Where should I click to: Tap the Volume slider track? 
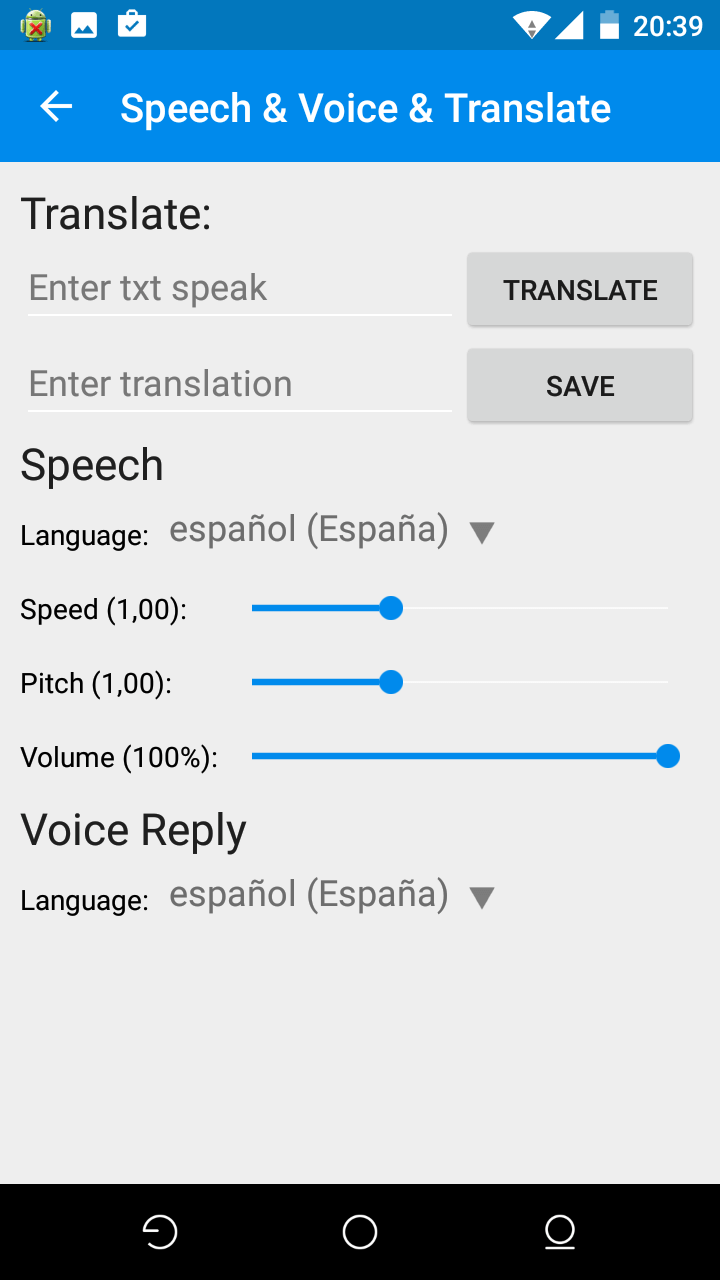(x=460, y=756)
